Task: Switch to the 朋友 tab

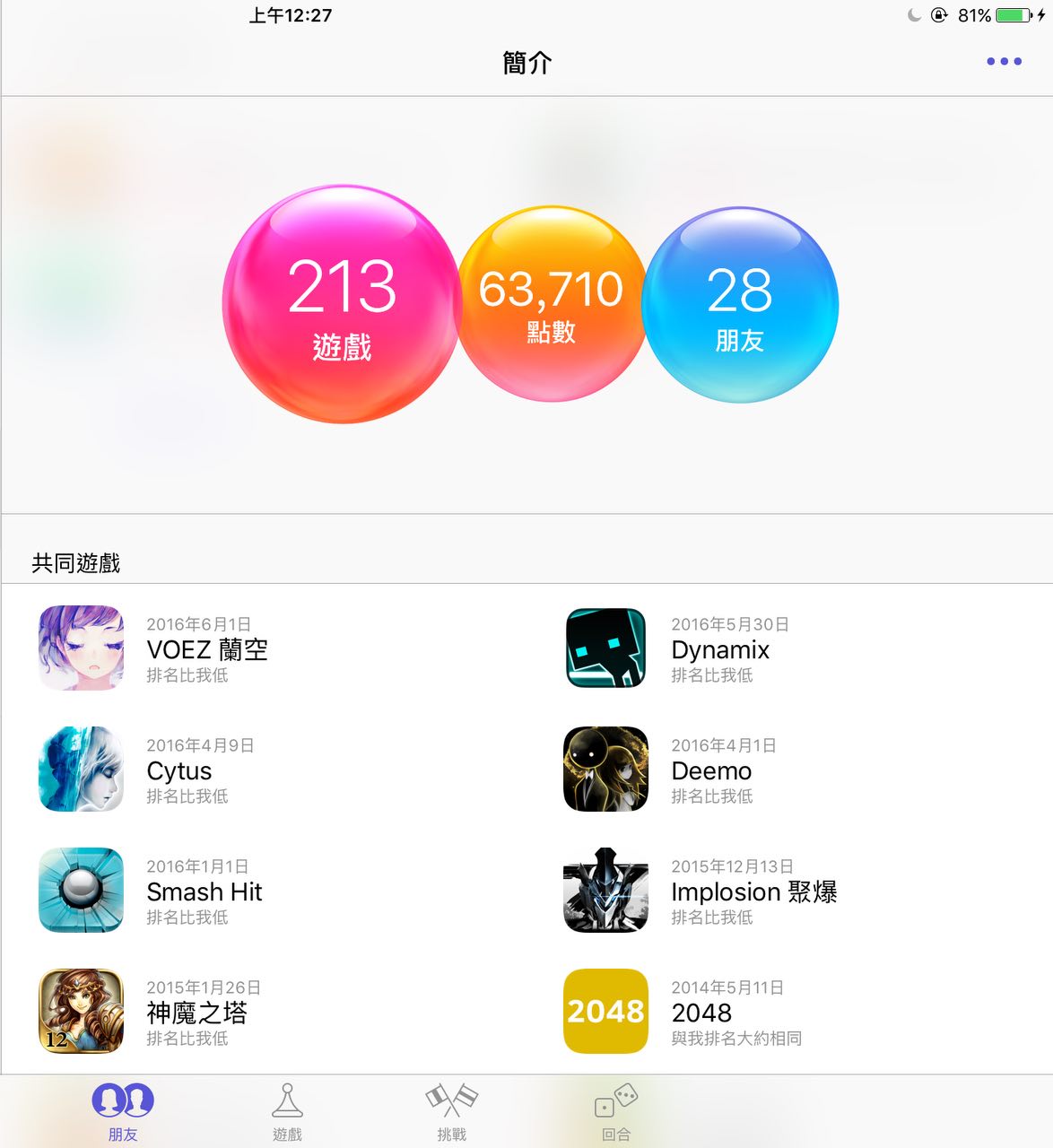Action: click(x=123, y=1111)
